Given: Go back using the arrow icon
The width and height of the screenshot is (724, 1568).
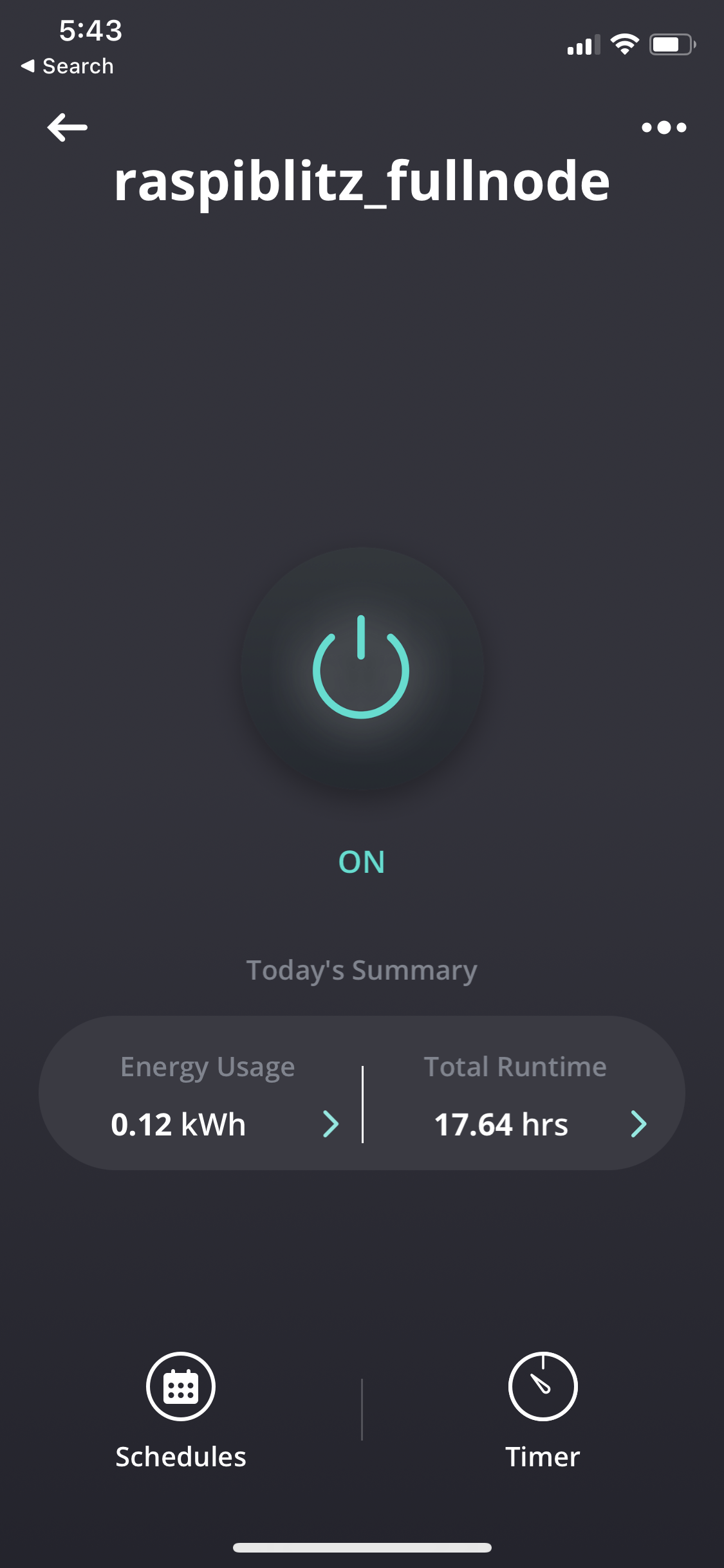Looking at the screenshot, I should click(67, 127).
